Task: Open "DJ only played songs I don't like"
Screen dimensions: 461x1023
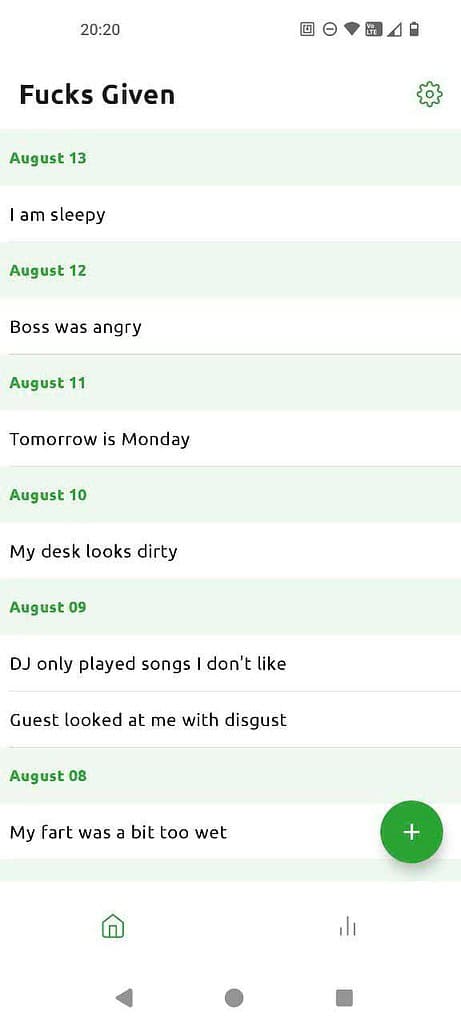Action: coord(230,664)
